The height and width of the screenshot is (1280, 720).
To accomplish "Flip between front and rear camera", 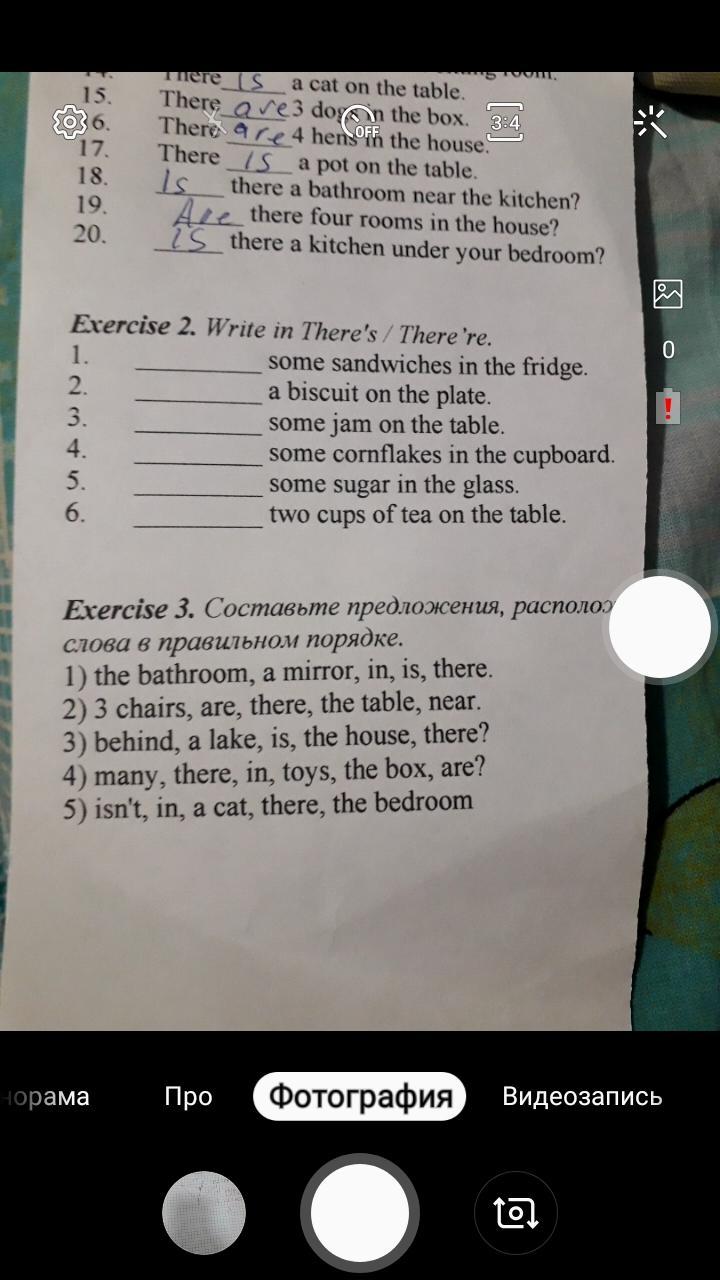I will [516, 1213].
